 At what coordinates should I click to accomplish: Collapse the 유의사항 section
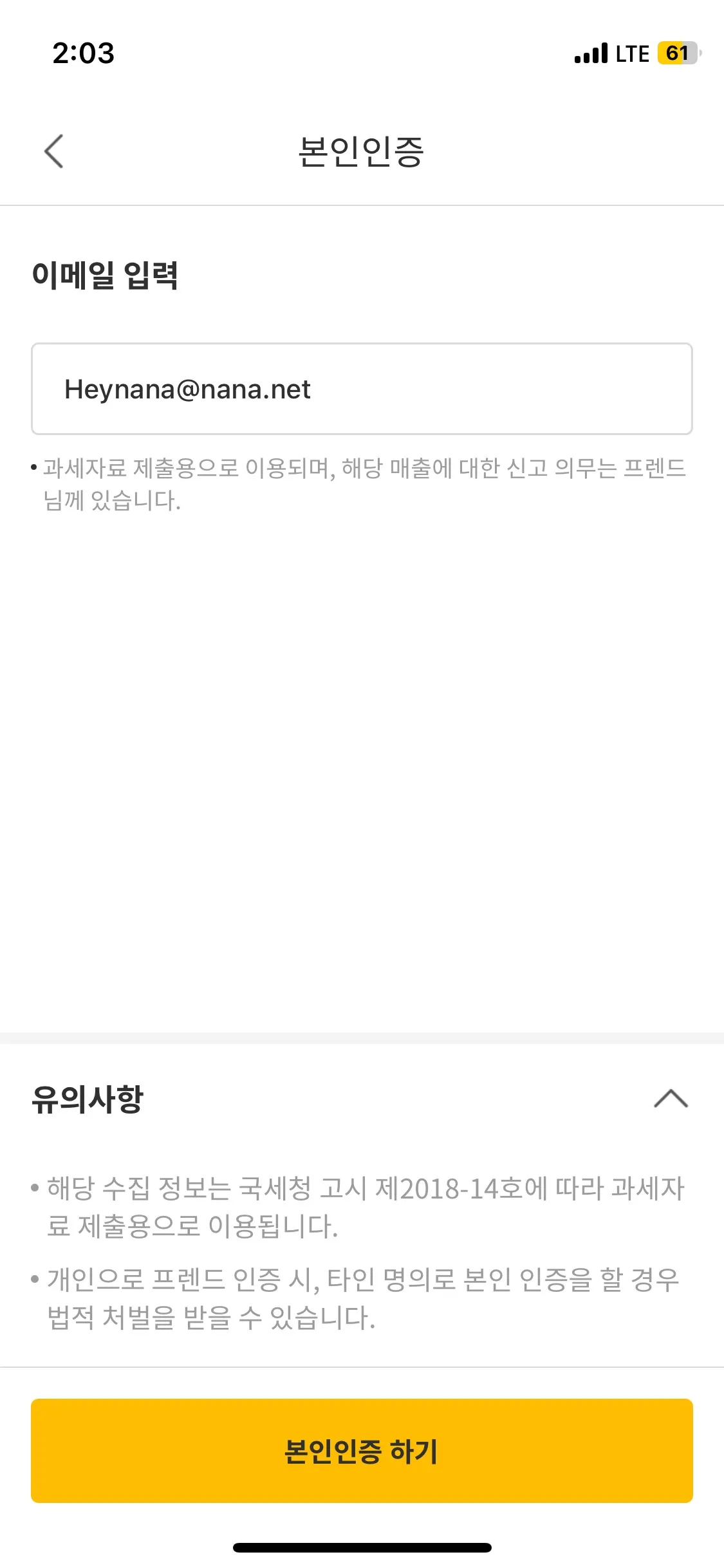pos(671,1098)
